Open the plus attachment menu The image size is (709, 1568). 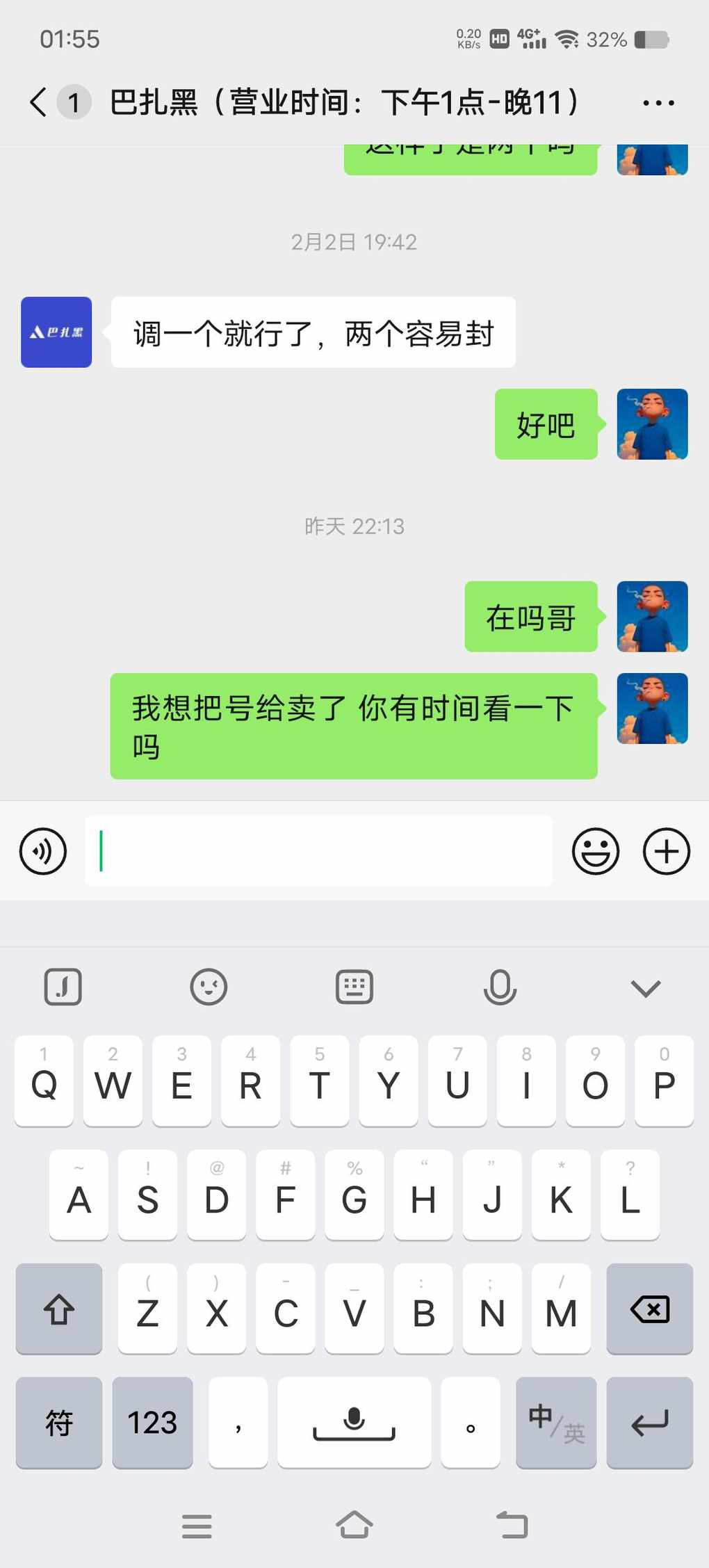[x=666, y=850]
